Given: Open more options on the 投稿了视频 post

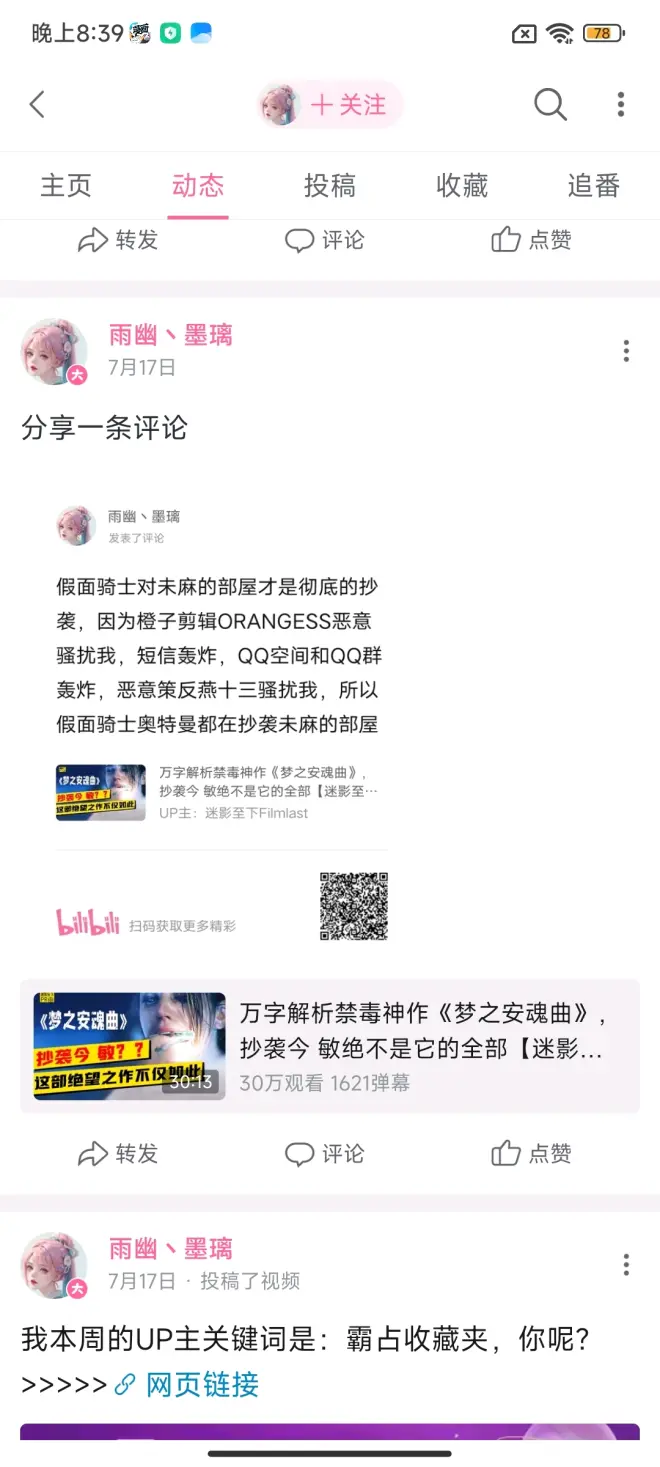Looking at the screenshot, I should (x=626, y=1265).
